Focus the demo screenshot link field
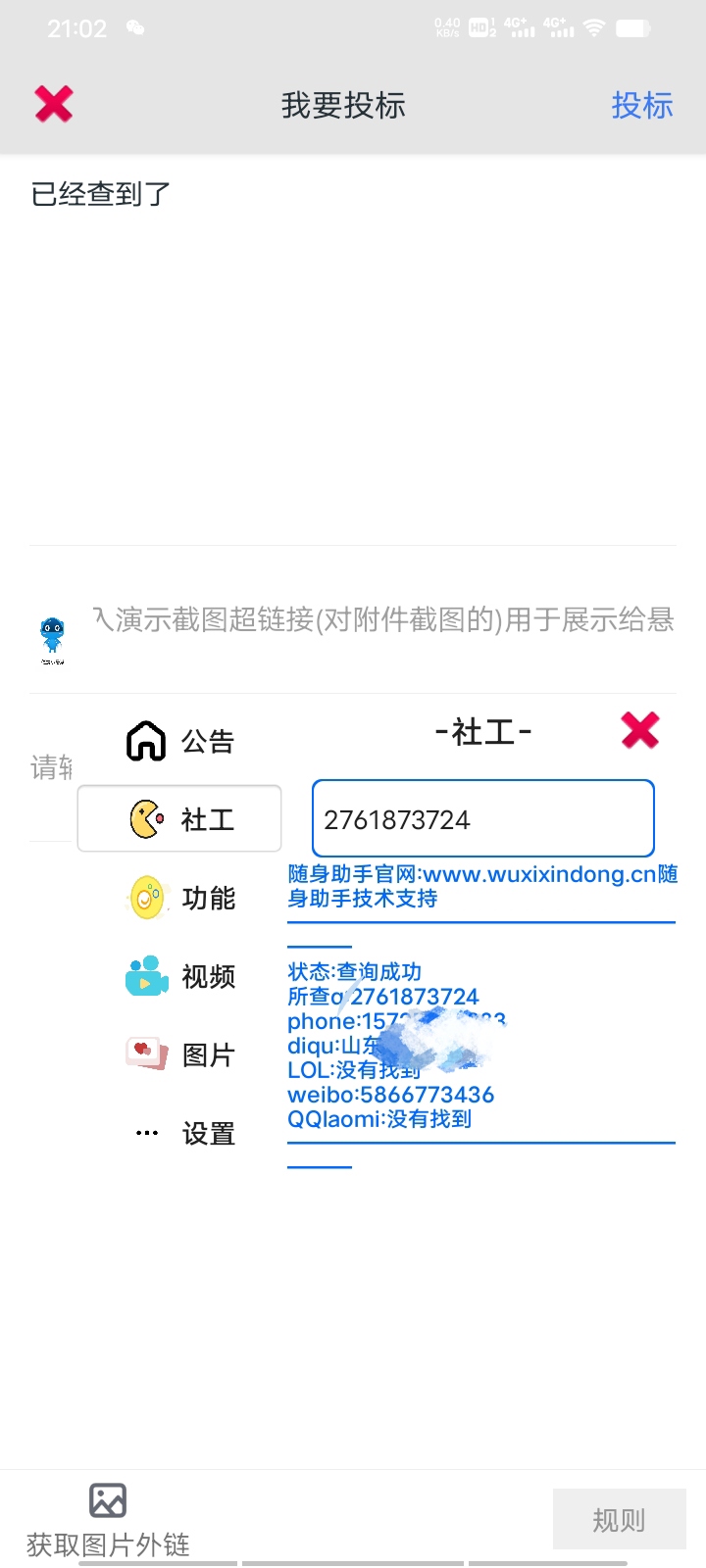This screenshot has width=706, height=1568. tap(383, 619)
